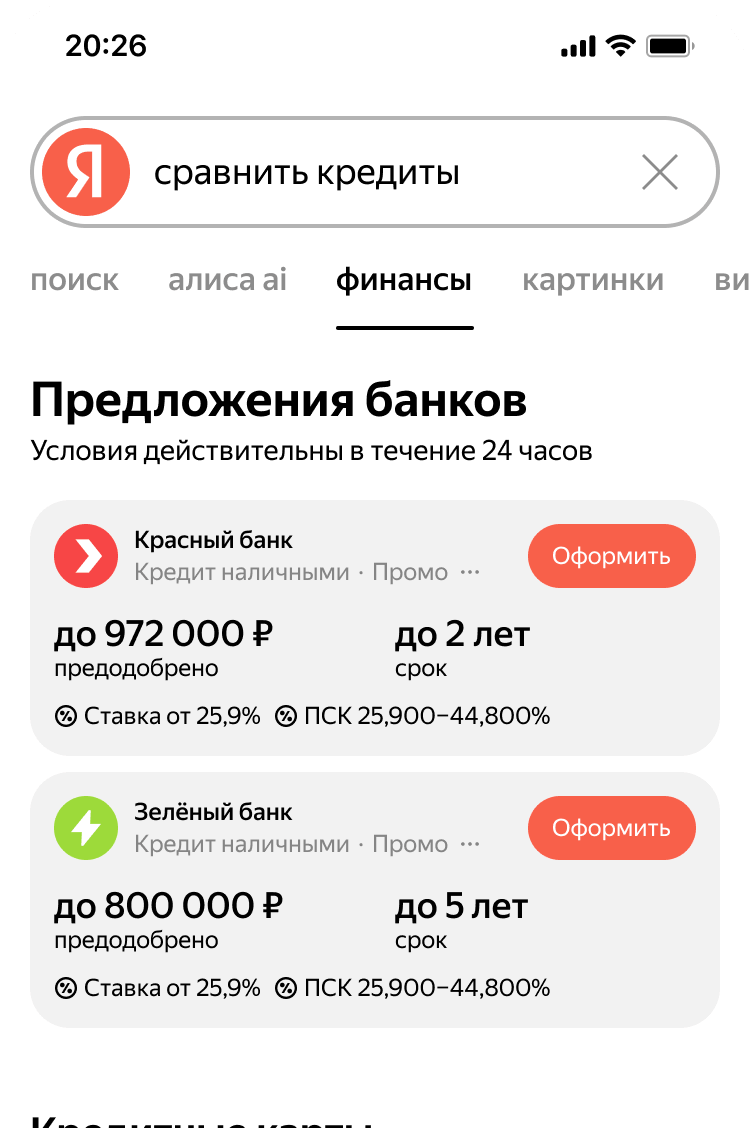Expand extra details for Красный банк via ellipsis
The height and width of the screenshot is (1128, 750).
468,572
